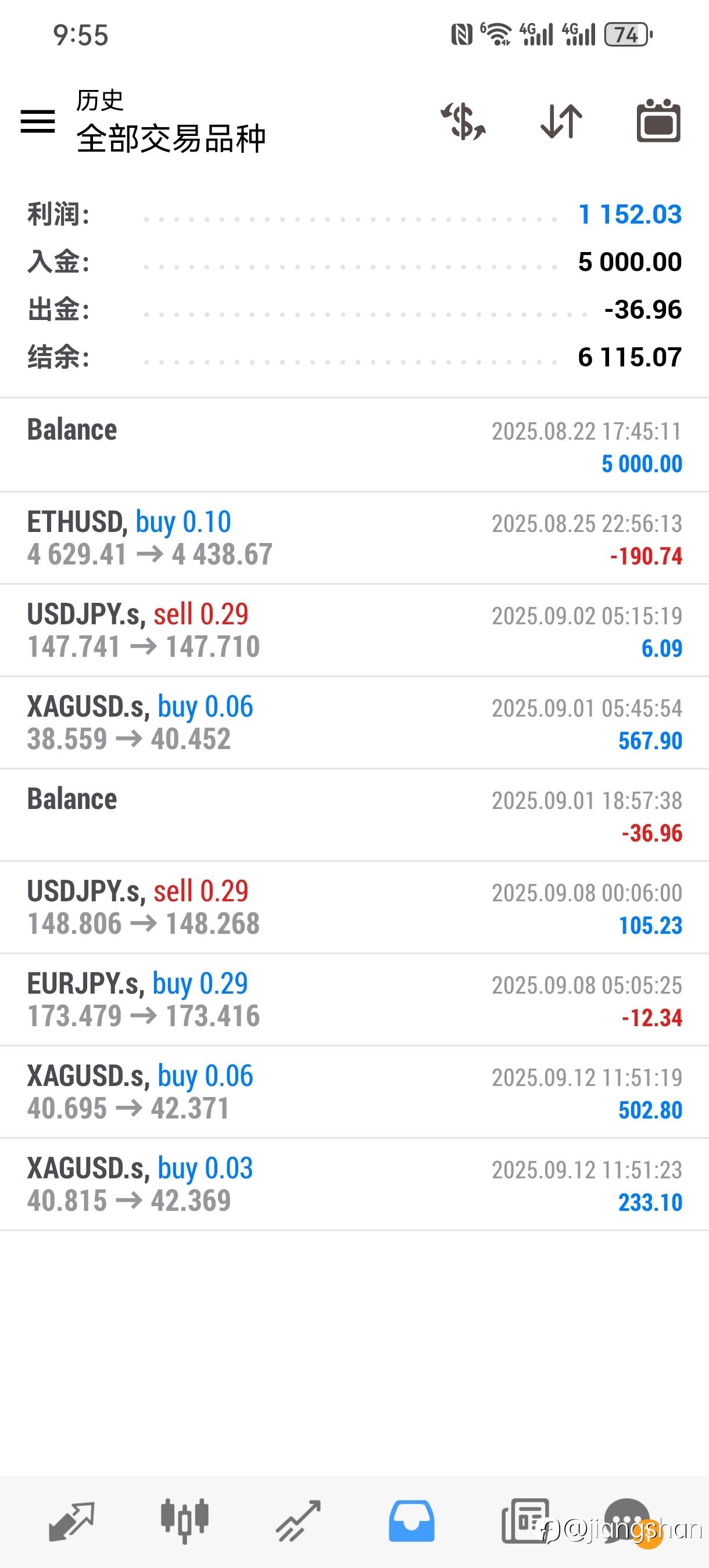
Task: Open the ETHUSD buy 0.10 trade
Action: 354,538
